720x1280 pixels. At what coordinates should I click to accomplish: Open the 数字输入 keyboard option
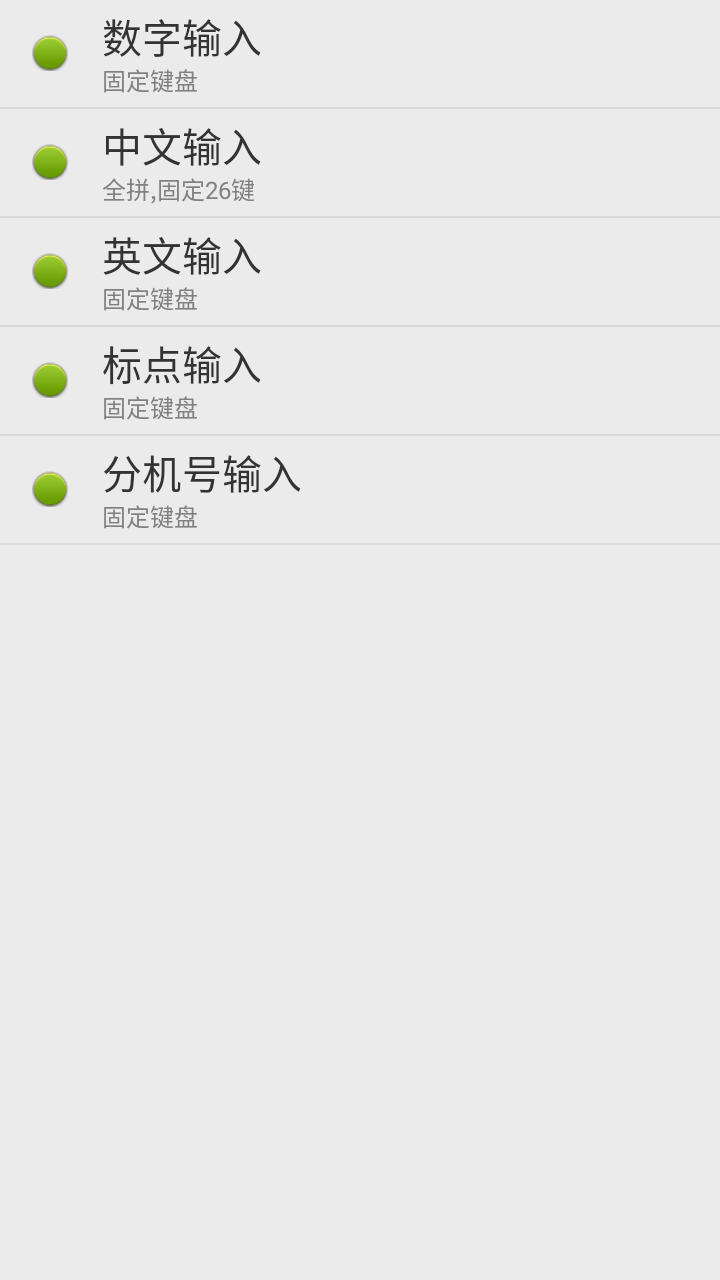[x=360, y=54]
